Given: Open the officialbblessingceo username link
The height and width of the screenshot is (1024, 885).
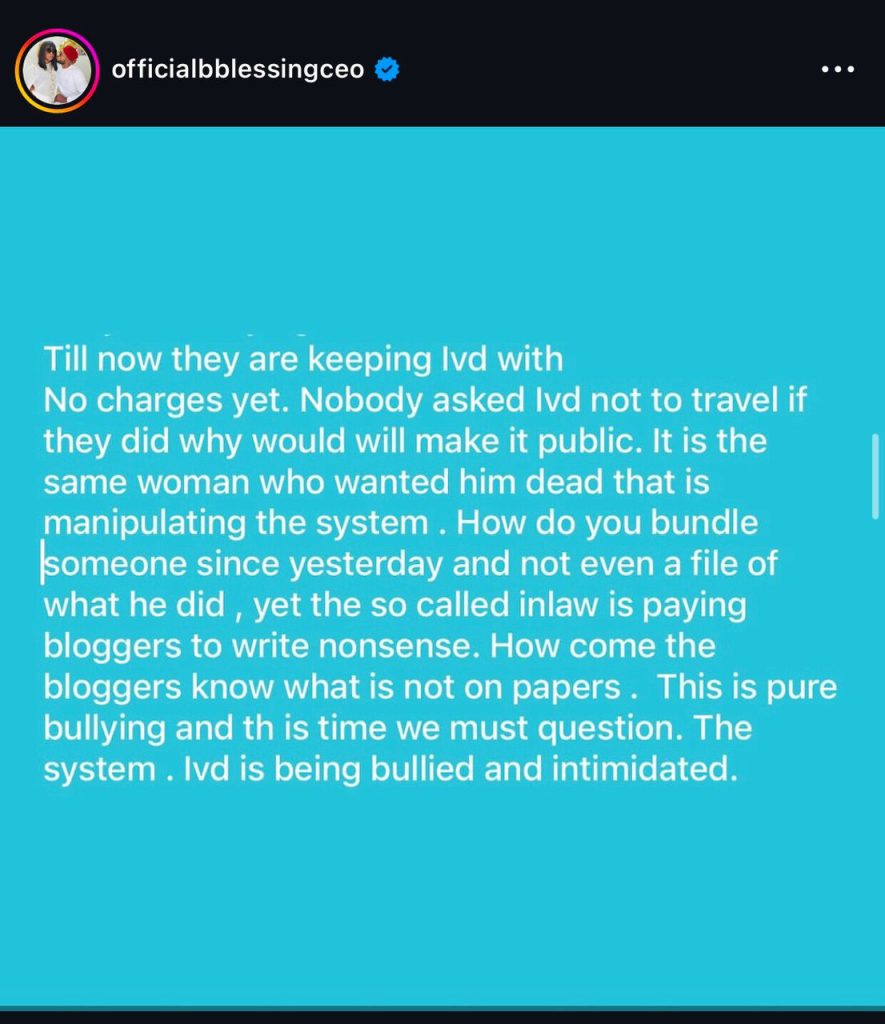Looking at the screenshot, I should (x=237, y=70).
